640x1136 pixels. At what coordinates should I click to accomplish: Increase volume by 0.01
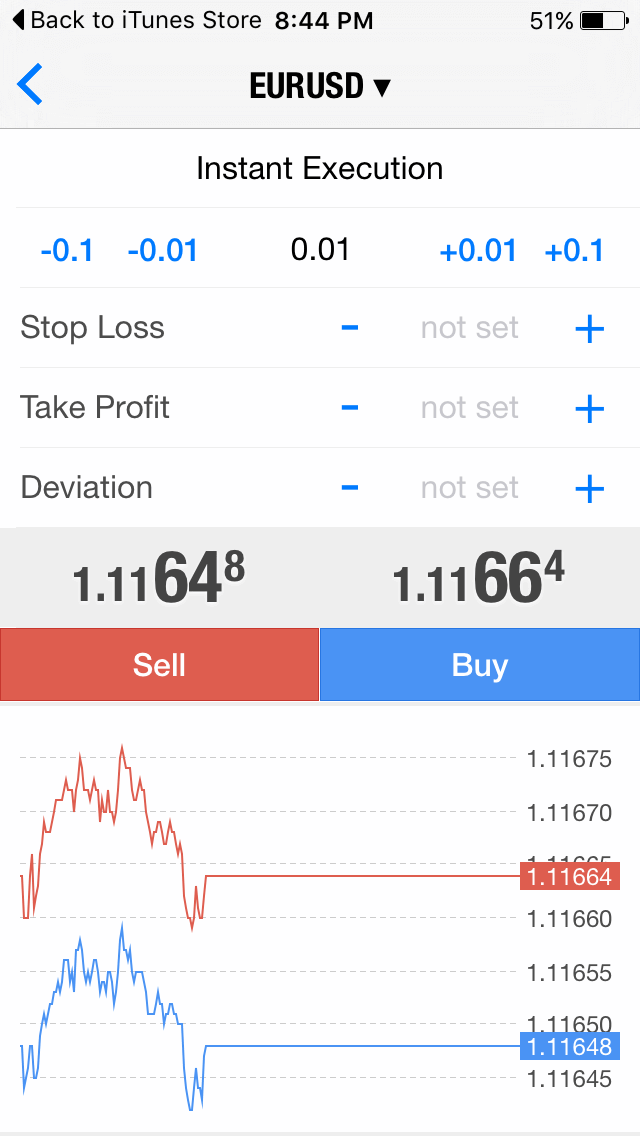[x=478, y=249]
